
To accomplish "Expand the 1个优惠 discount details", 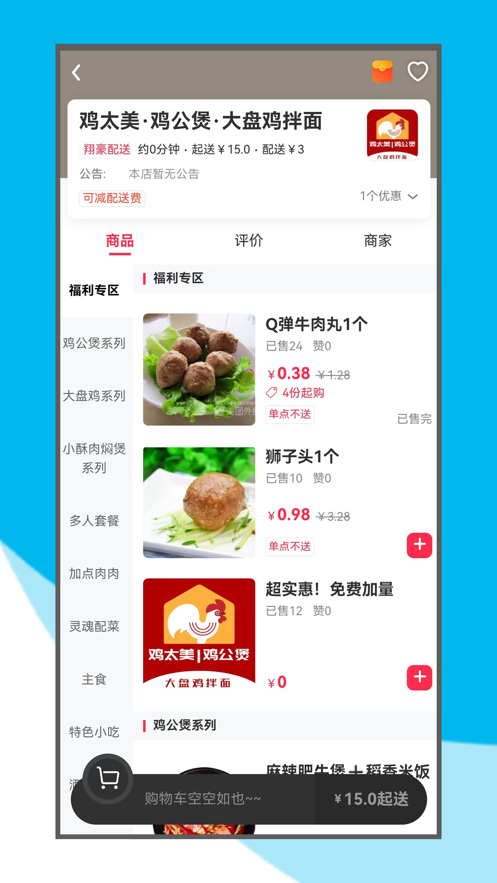I will click(389, 196).
